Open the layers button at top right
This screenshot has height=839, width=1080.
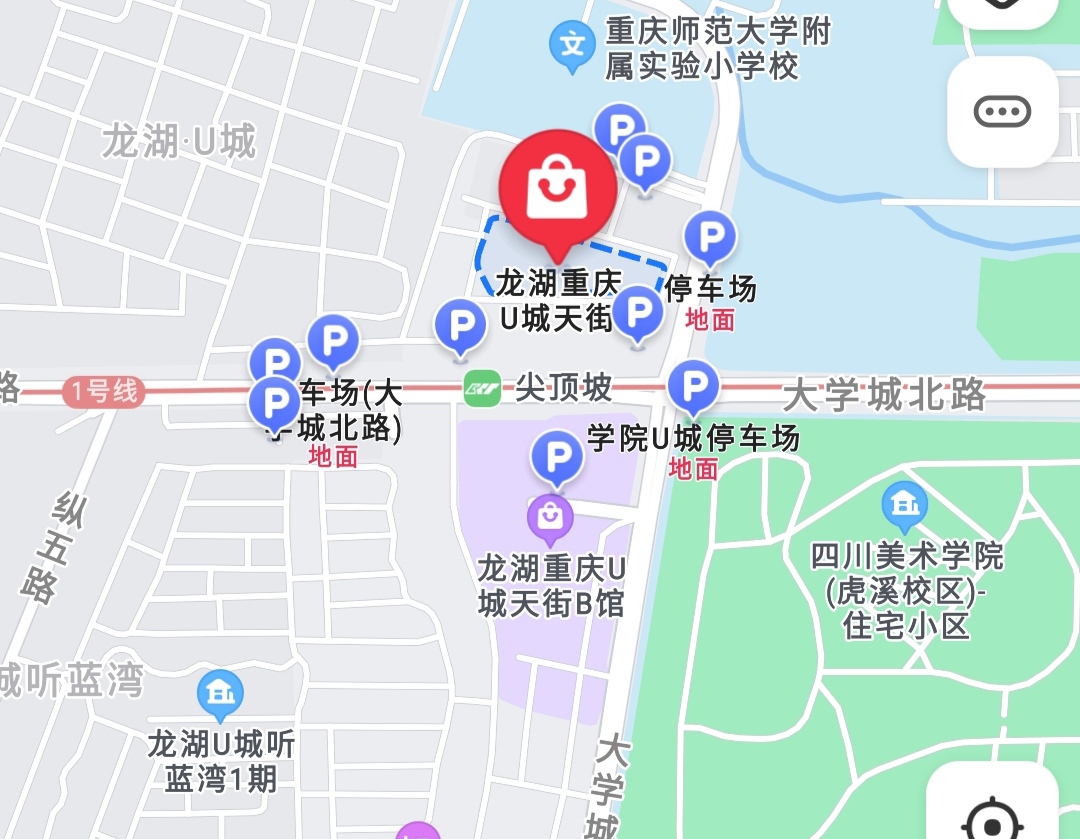pos(1002,8)
